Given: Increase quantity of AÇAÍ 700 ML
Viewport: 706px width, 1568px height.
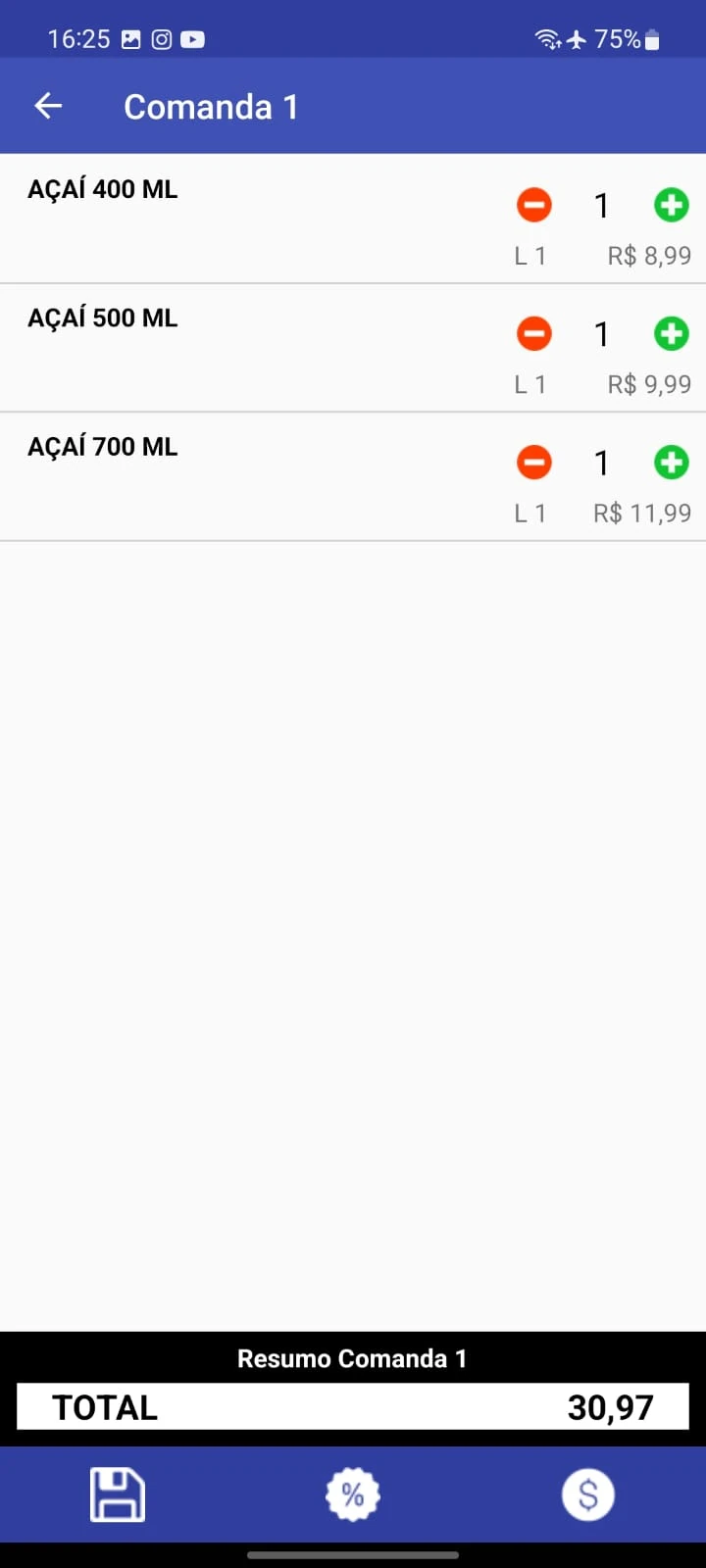Looking at the screenshot, I should [672, 462].
